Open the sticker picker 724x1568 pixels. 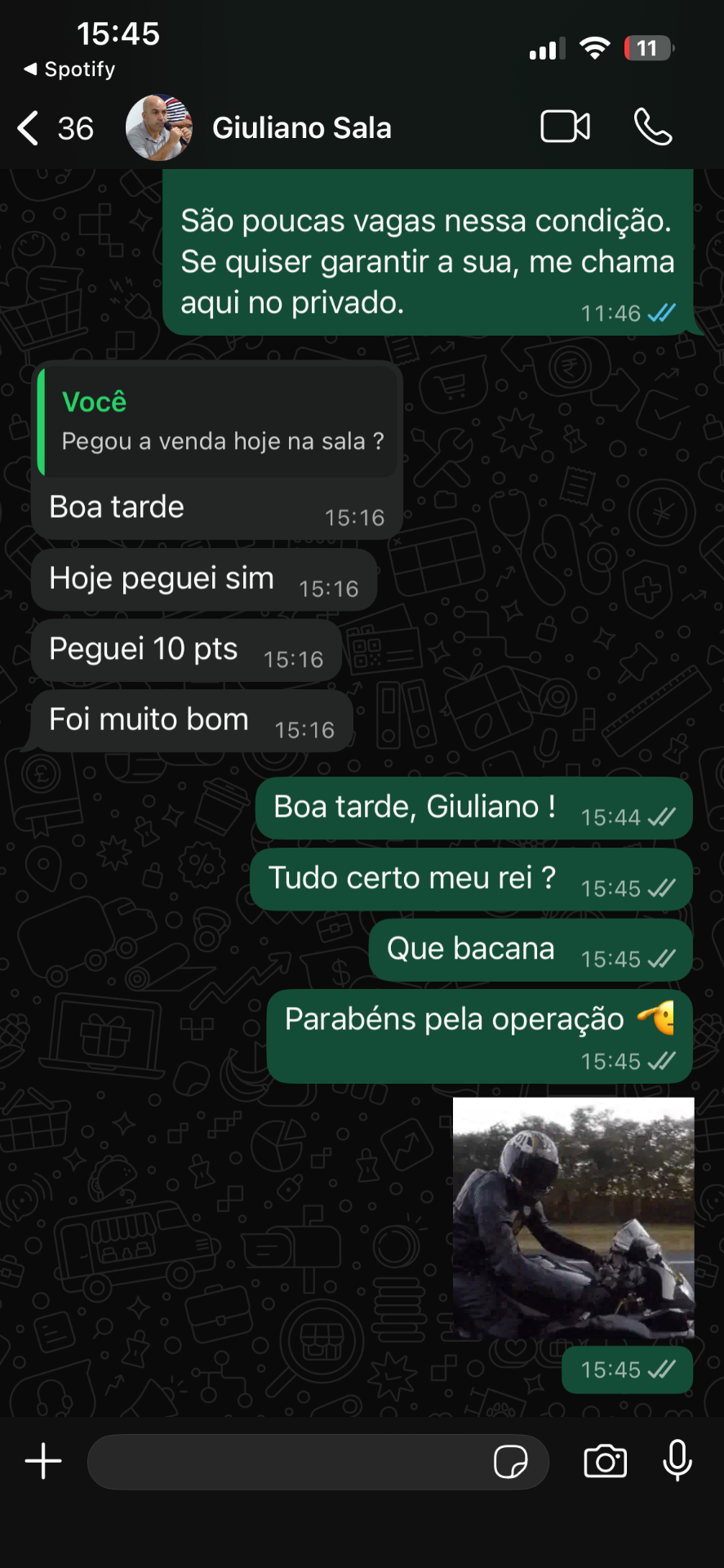(511, 1462)
